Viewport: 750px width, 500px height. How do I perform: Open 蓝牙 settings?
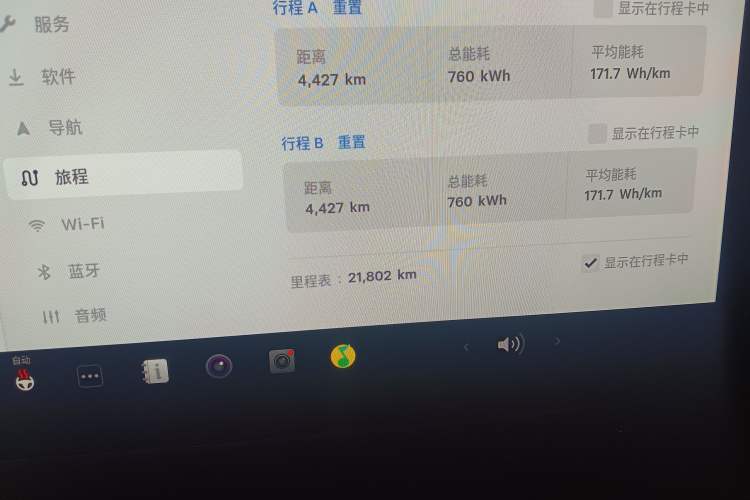point(83,271)
